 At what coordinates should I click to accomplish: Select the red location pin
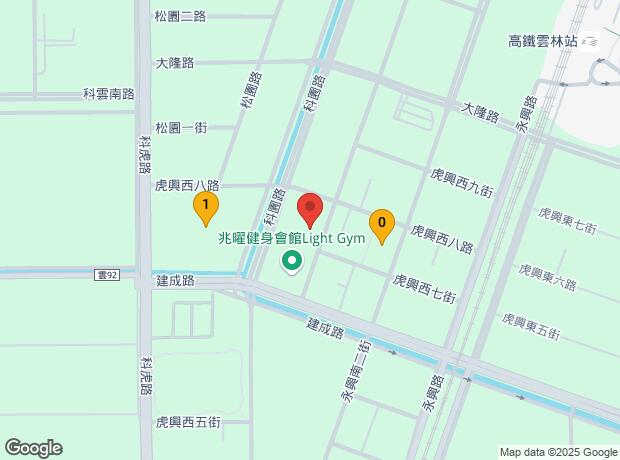[310, 210]
